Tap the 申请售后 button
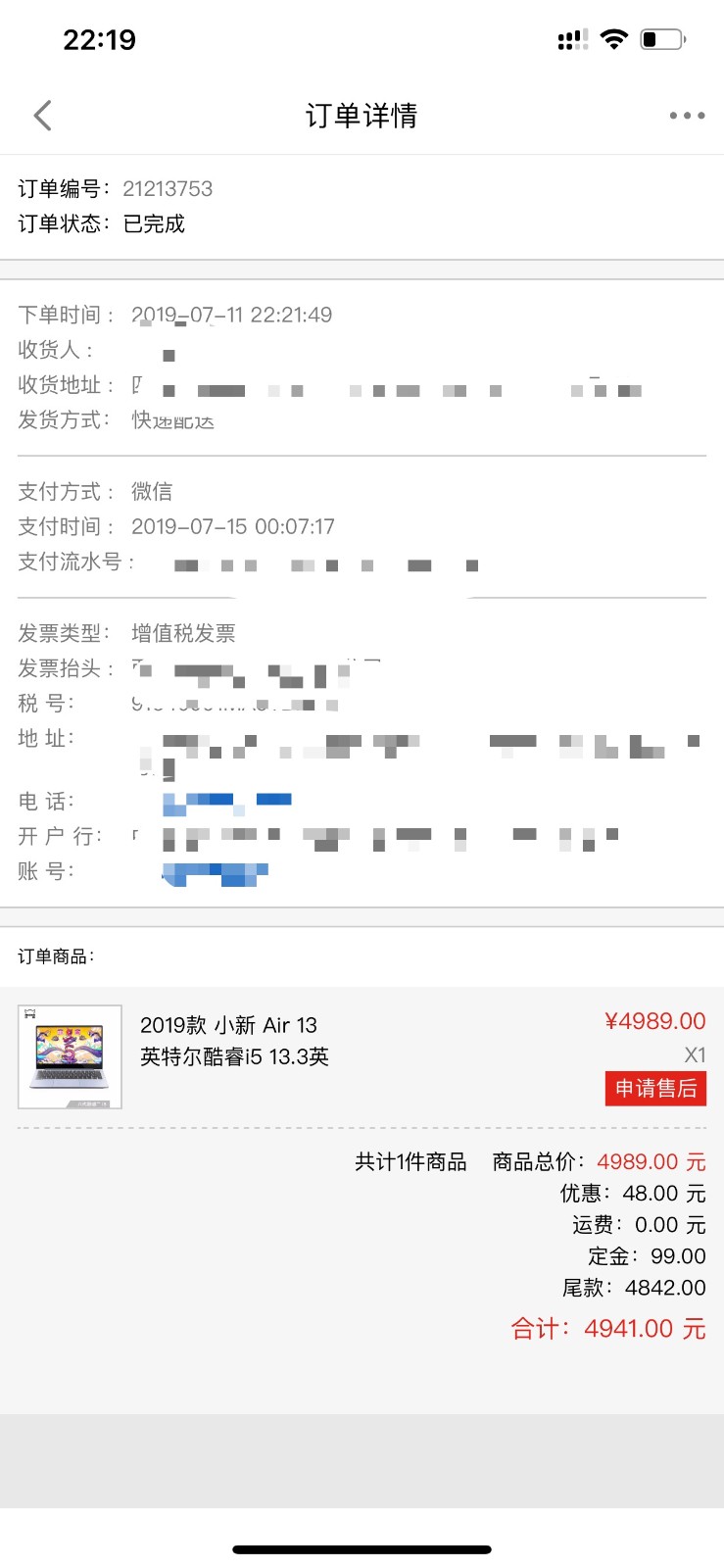 [x=655, y=1089]
